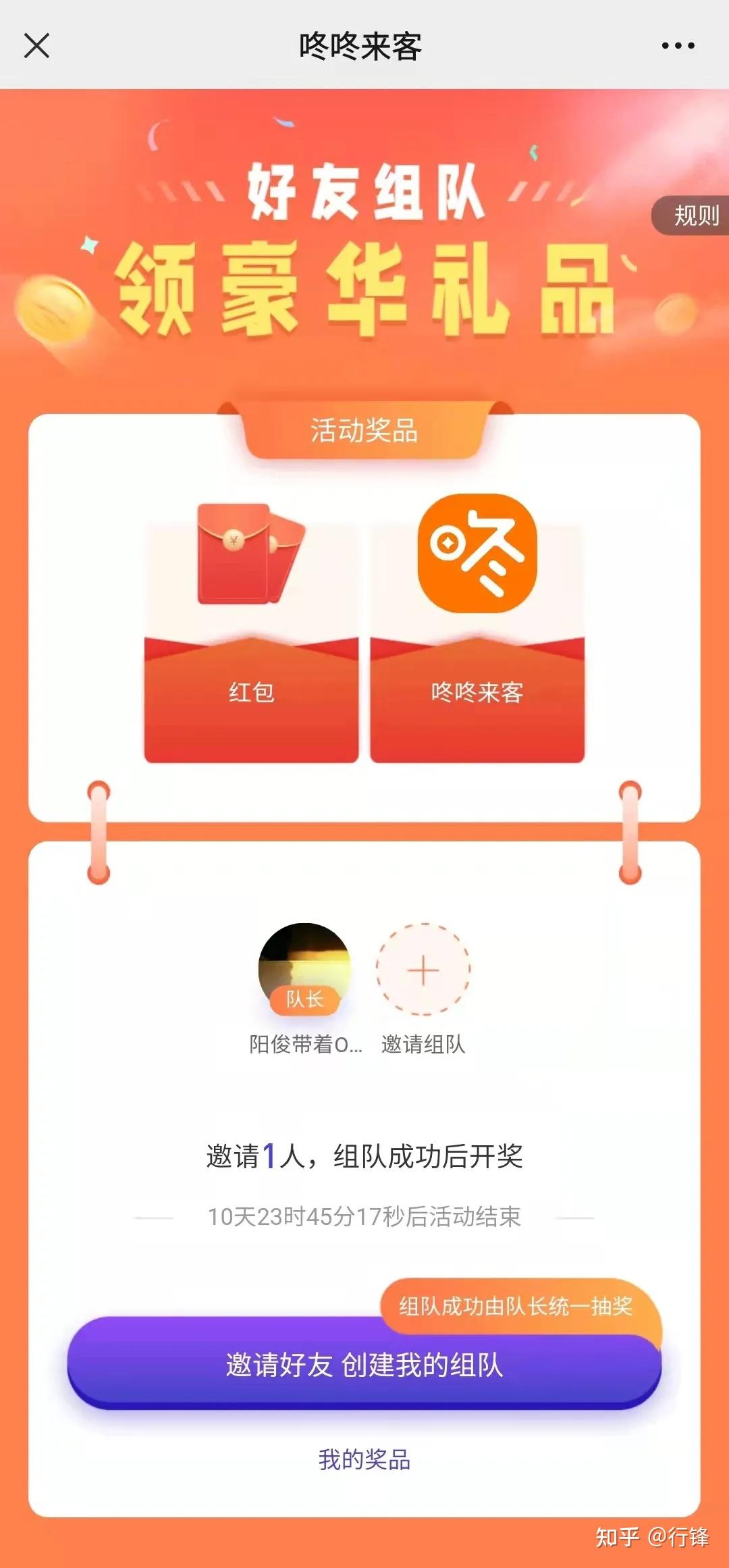Tap the team leader avatar
Screen dimensions: 729x1568
(305, 969)
